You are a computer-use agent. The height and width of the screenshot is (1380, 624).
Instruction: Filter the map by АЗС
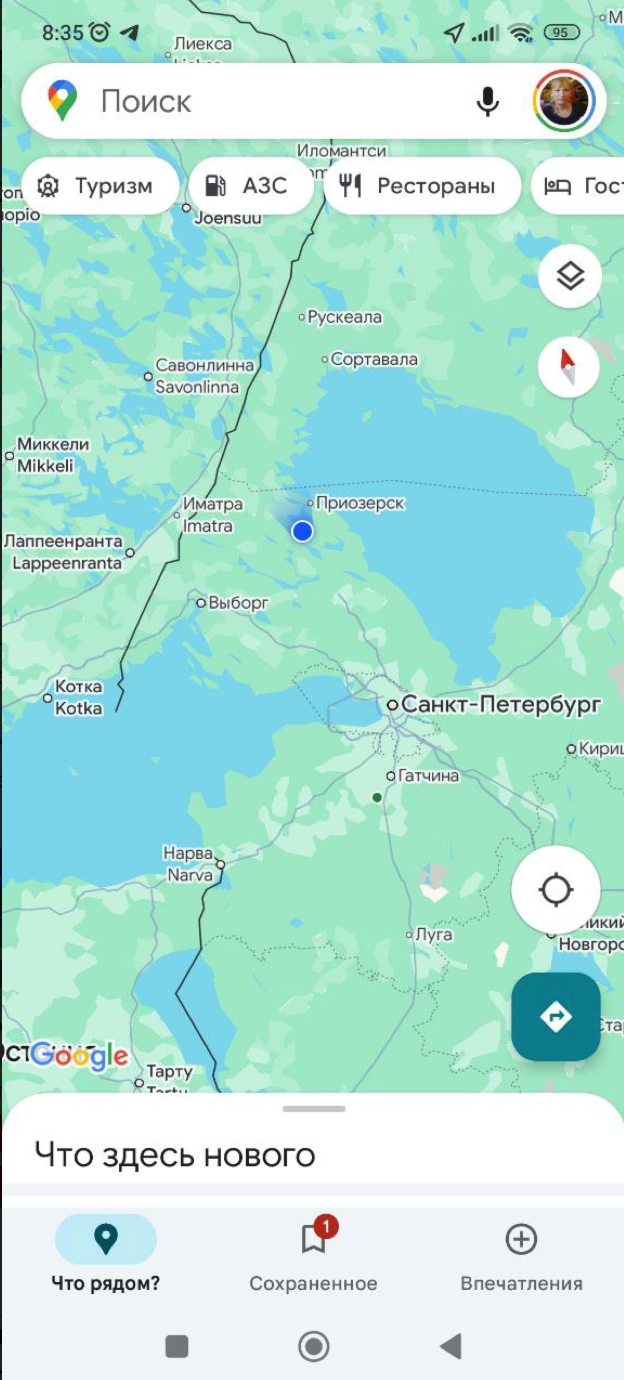point(247,186)
